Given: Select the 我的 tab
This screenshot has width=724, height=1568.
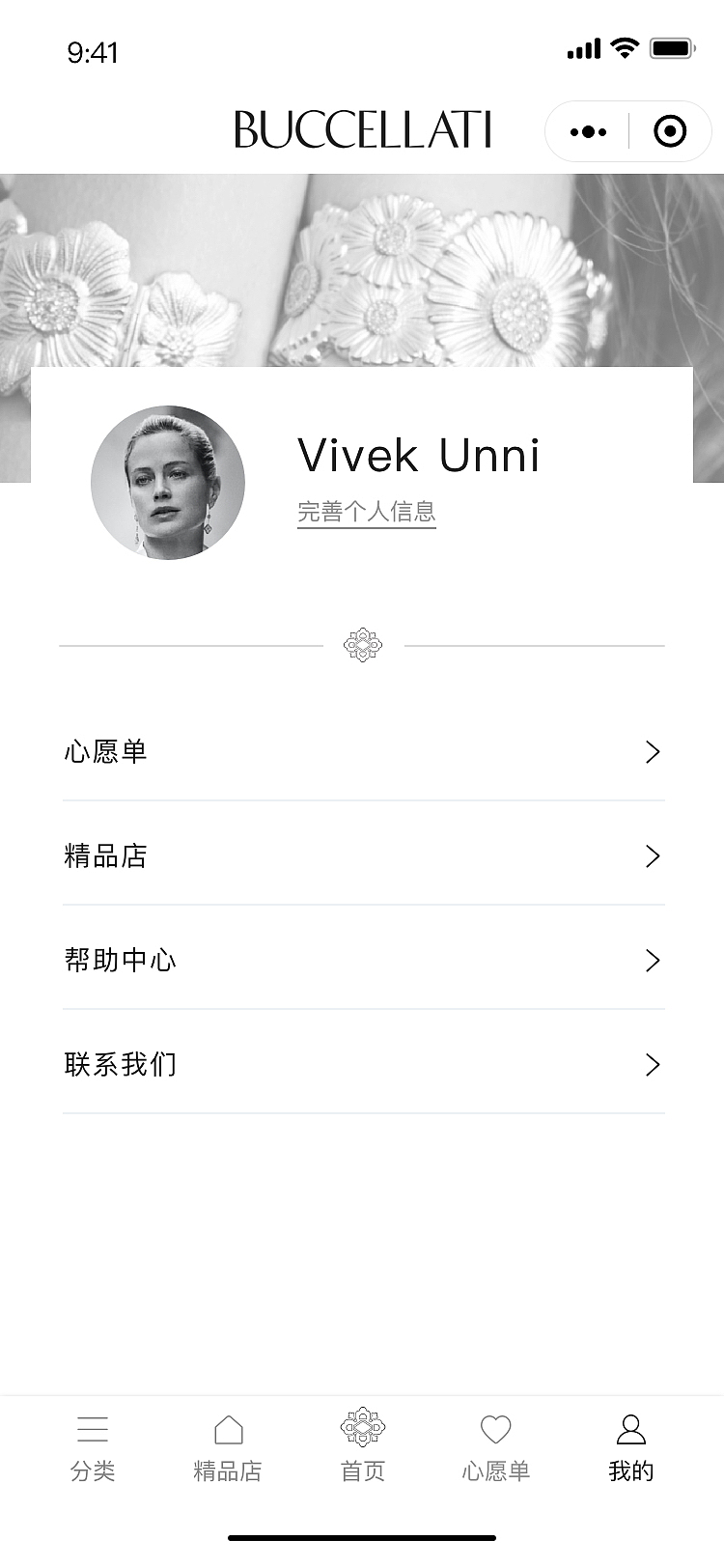Looking at the screenshot, I should tap(630, 1446).
